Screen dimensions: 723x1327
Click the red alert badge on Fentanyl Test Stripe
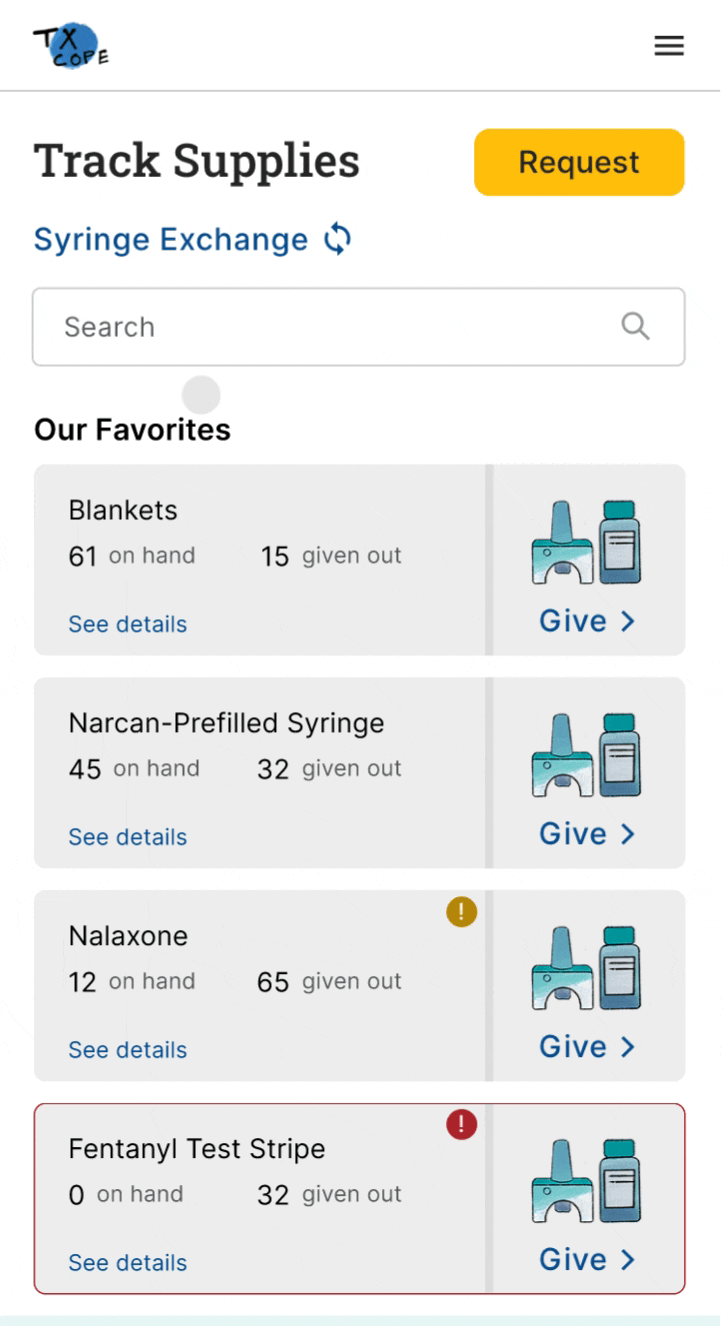tap(461, 1125)
